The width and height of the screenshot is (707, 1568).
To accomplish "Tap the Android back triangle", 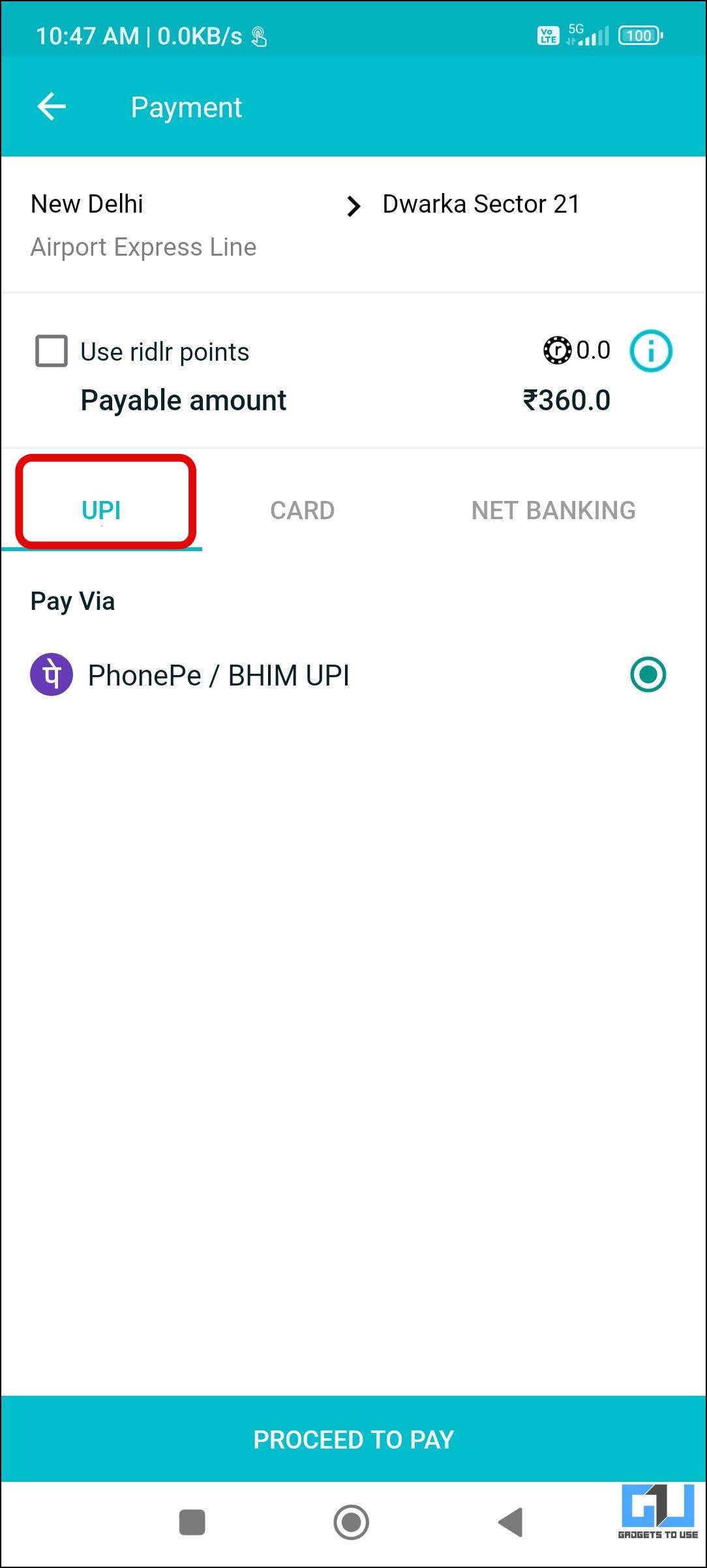I will pyautogui.click(x=510, y=1522).
